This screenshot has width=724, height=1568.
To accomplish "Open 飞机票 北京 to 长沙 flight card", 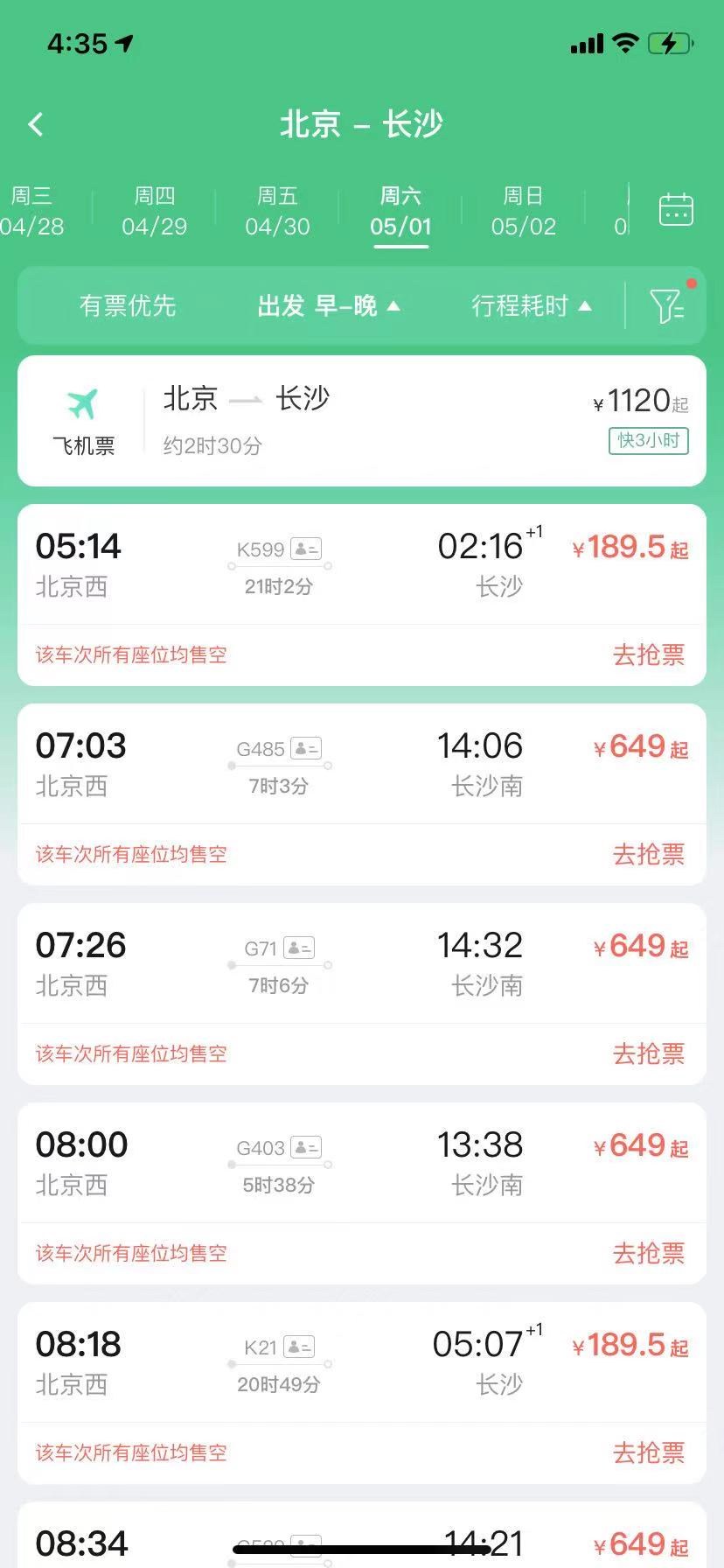I will [361, 421].
